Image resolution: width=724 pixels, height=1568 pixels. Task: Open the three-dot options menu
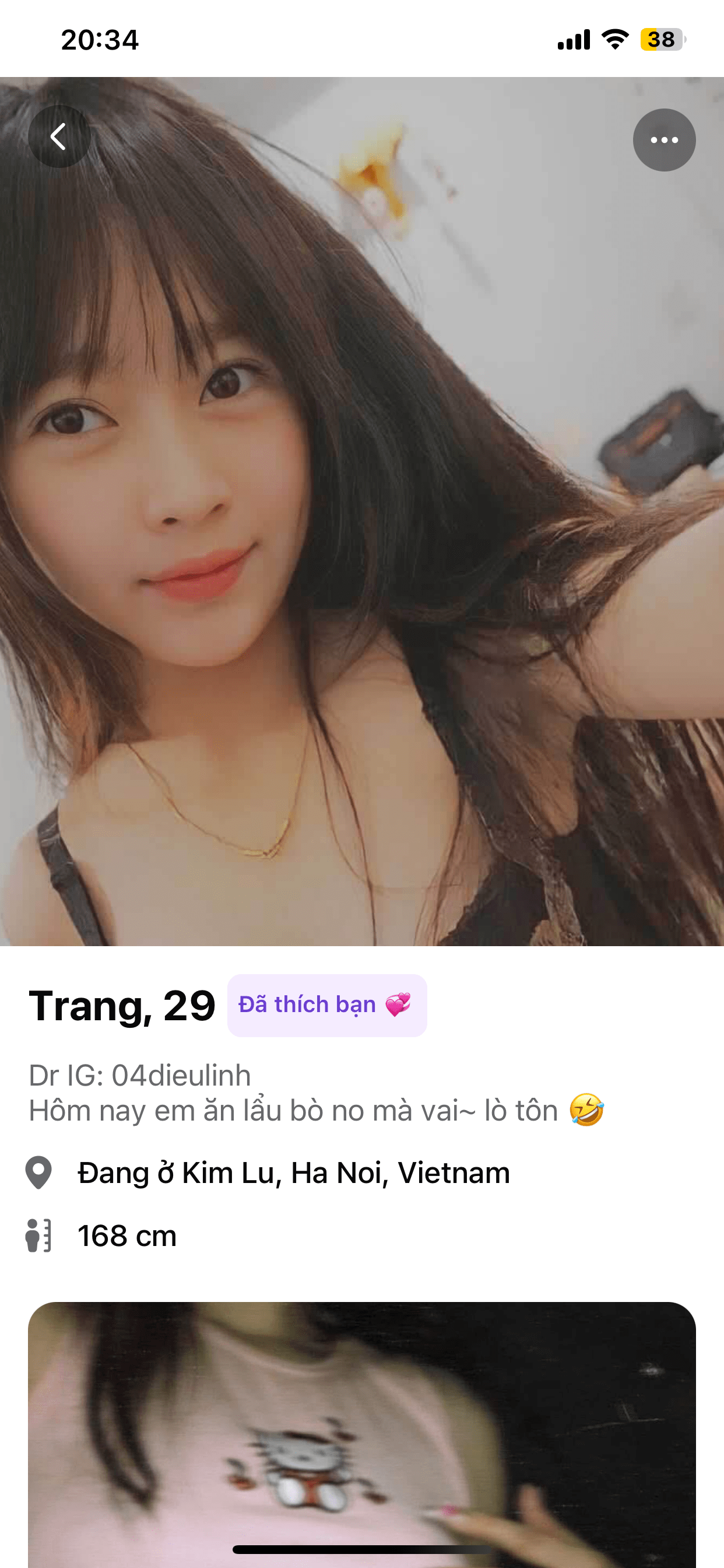pyautogui.click(x=664, y=140)
